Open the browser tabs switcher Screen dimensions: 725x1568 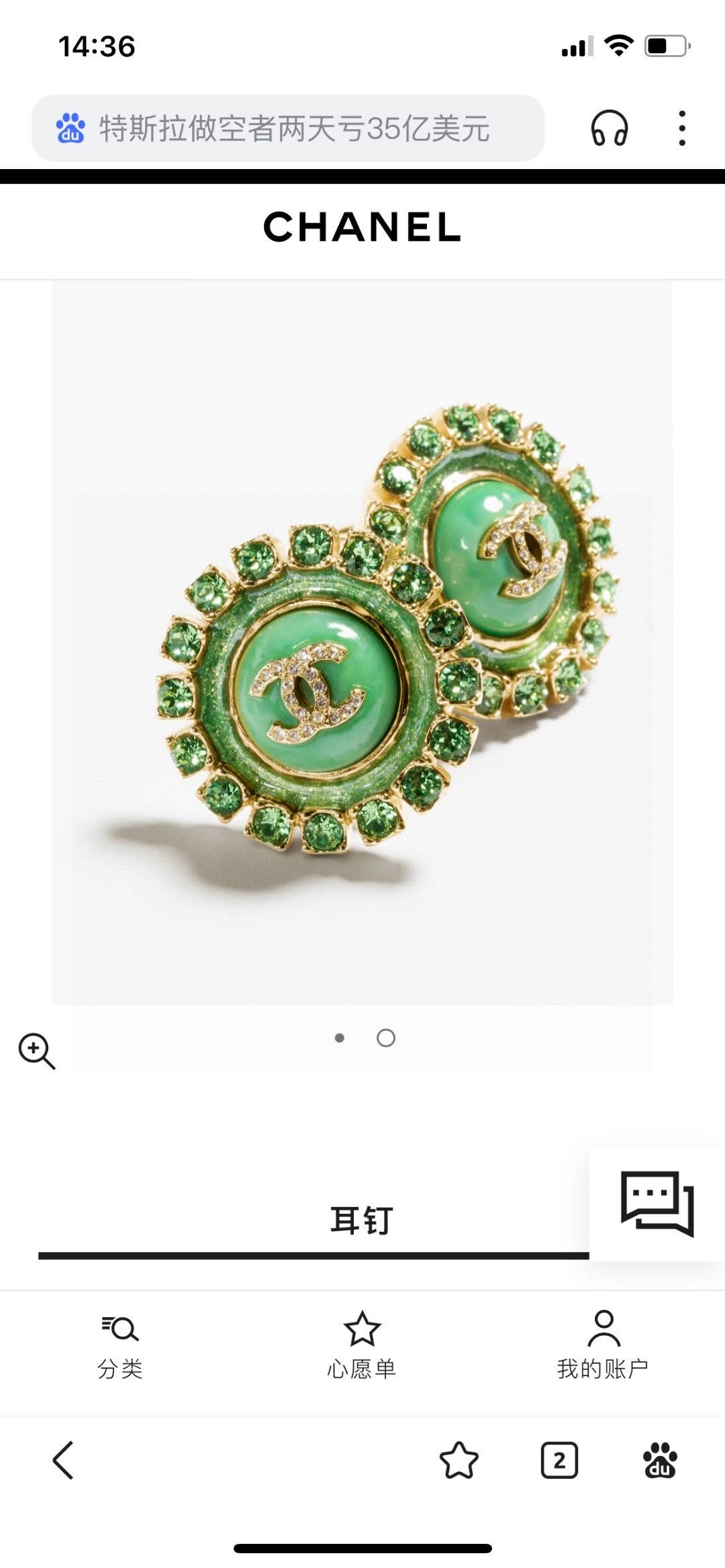coord(559,1460)
